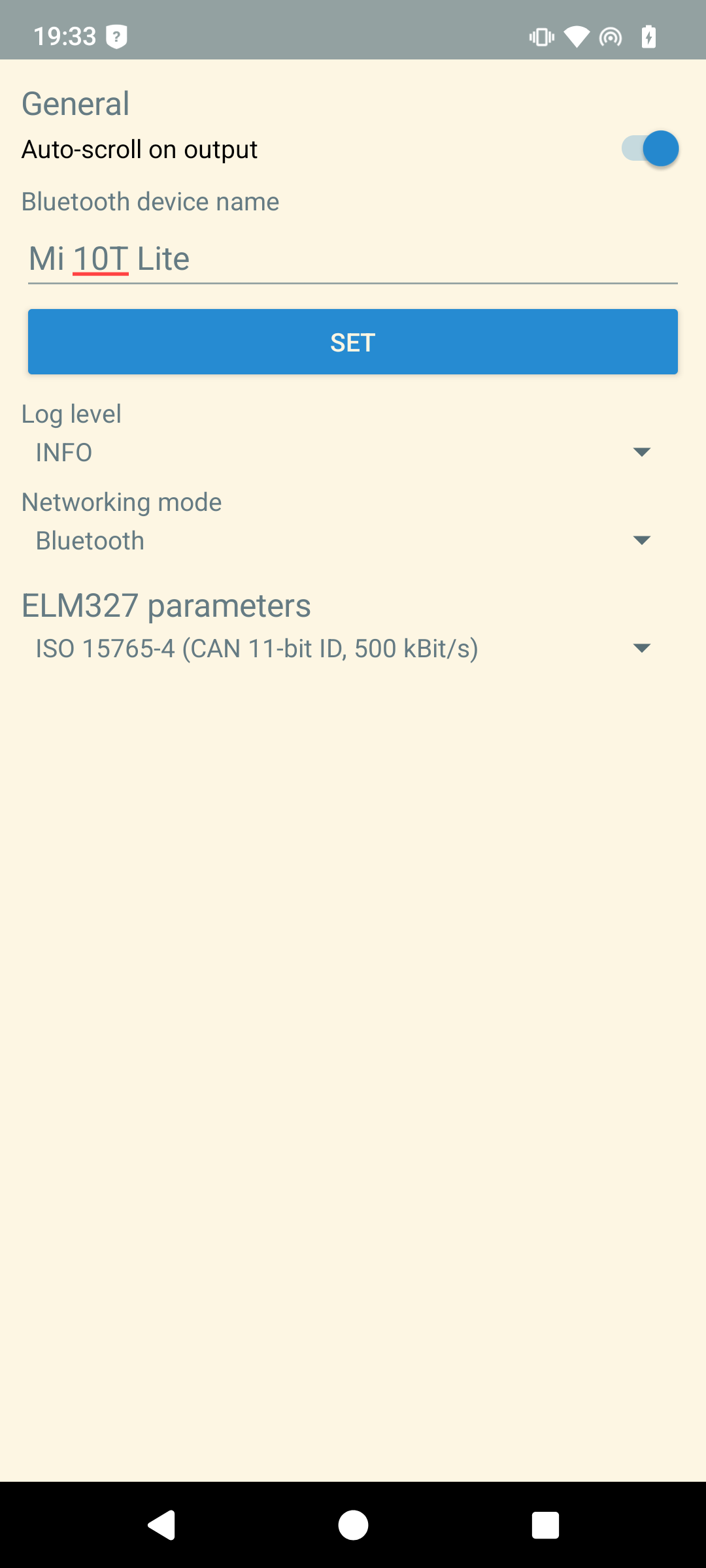Screen dimensions: 706x1568
Task: Toggle the Auto-scroll on output switch
Action: [649, 149]
